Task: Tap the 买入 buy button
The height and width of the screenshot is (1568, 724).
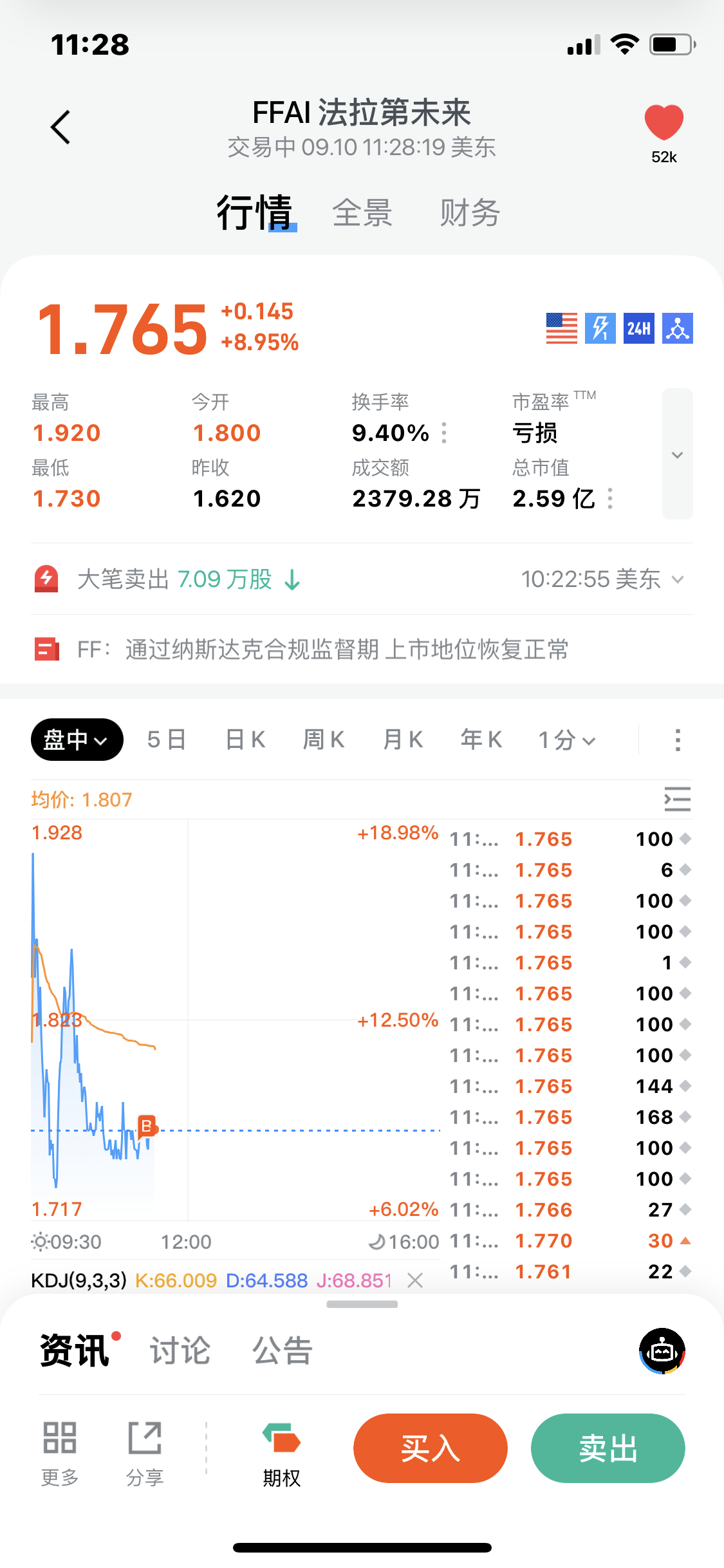Action: tap(431, 1448)
